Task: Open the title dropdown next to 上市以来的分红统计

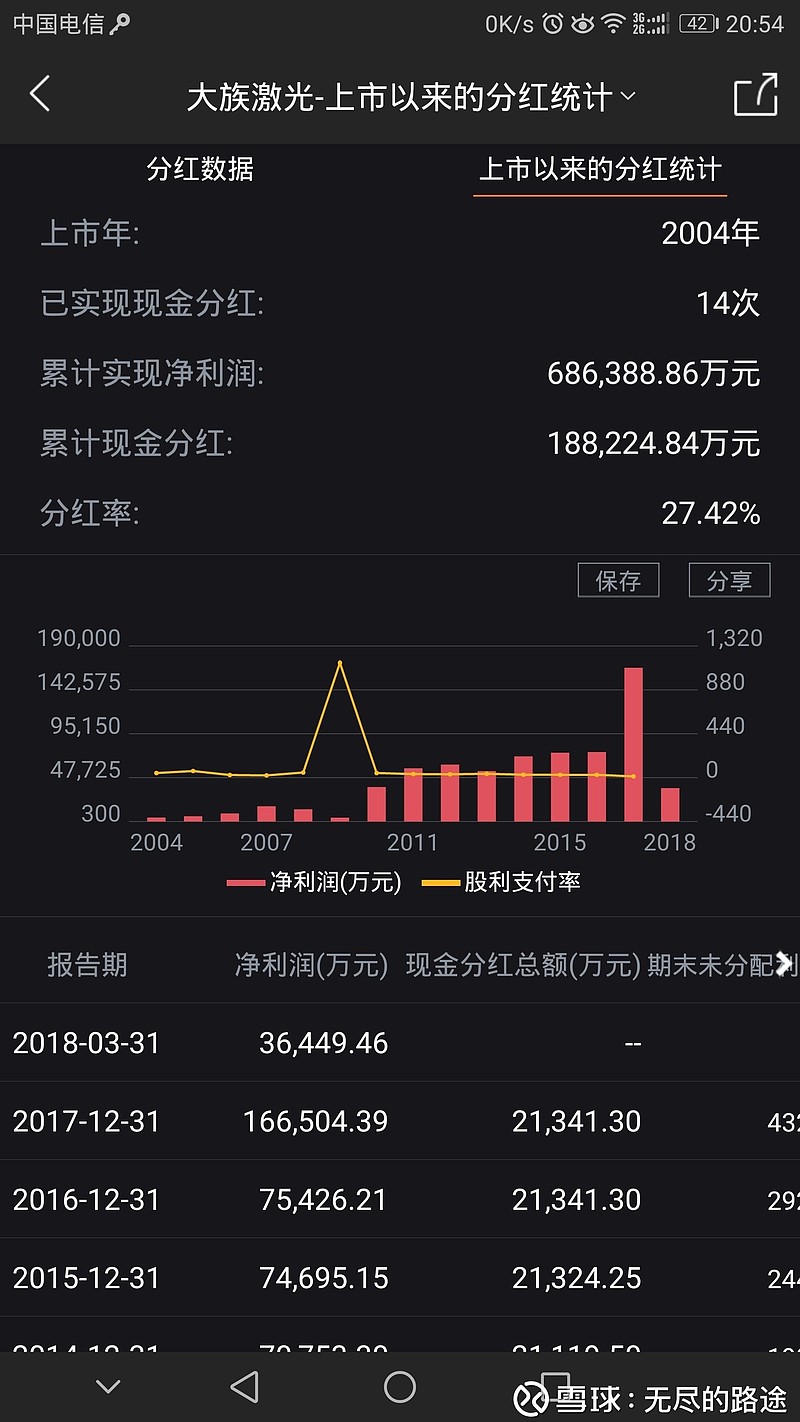Action: pyautogui.click(x=627, y=96)
